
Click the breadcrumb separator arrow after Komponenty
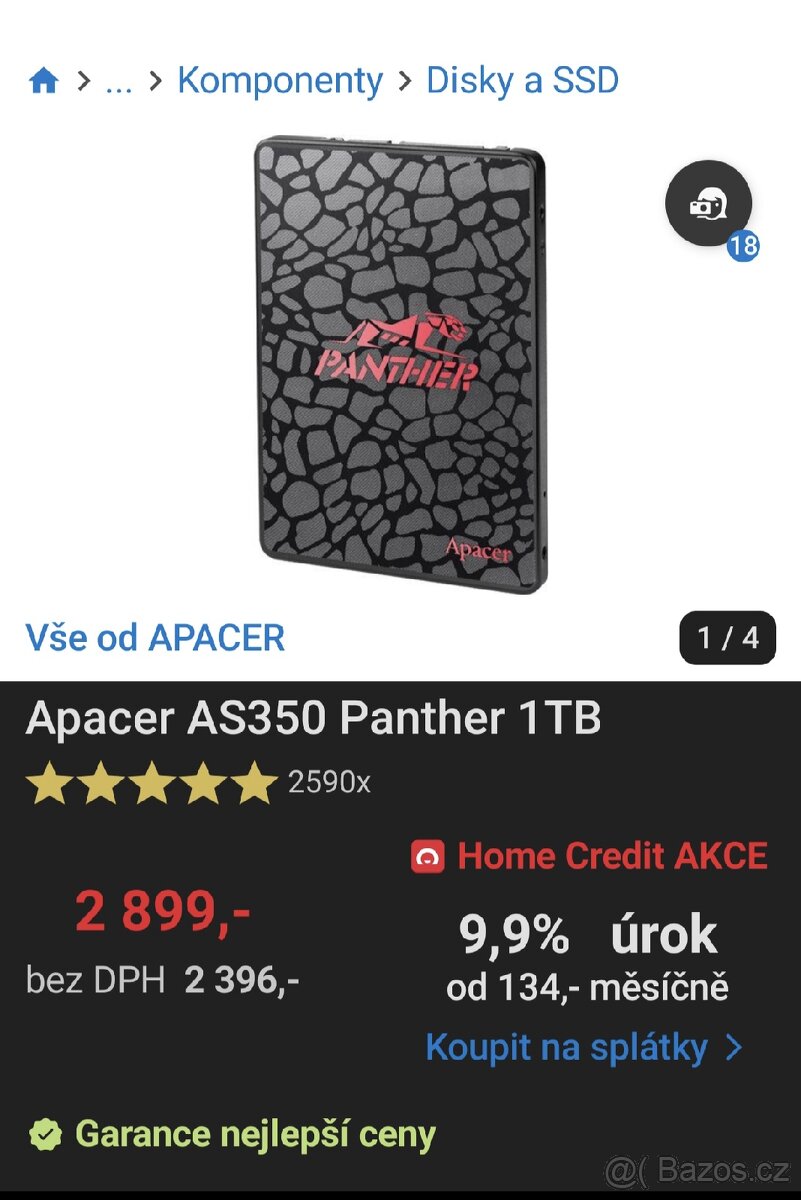404,81
